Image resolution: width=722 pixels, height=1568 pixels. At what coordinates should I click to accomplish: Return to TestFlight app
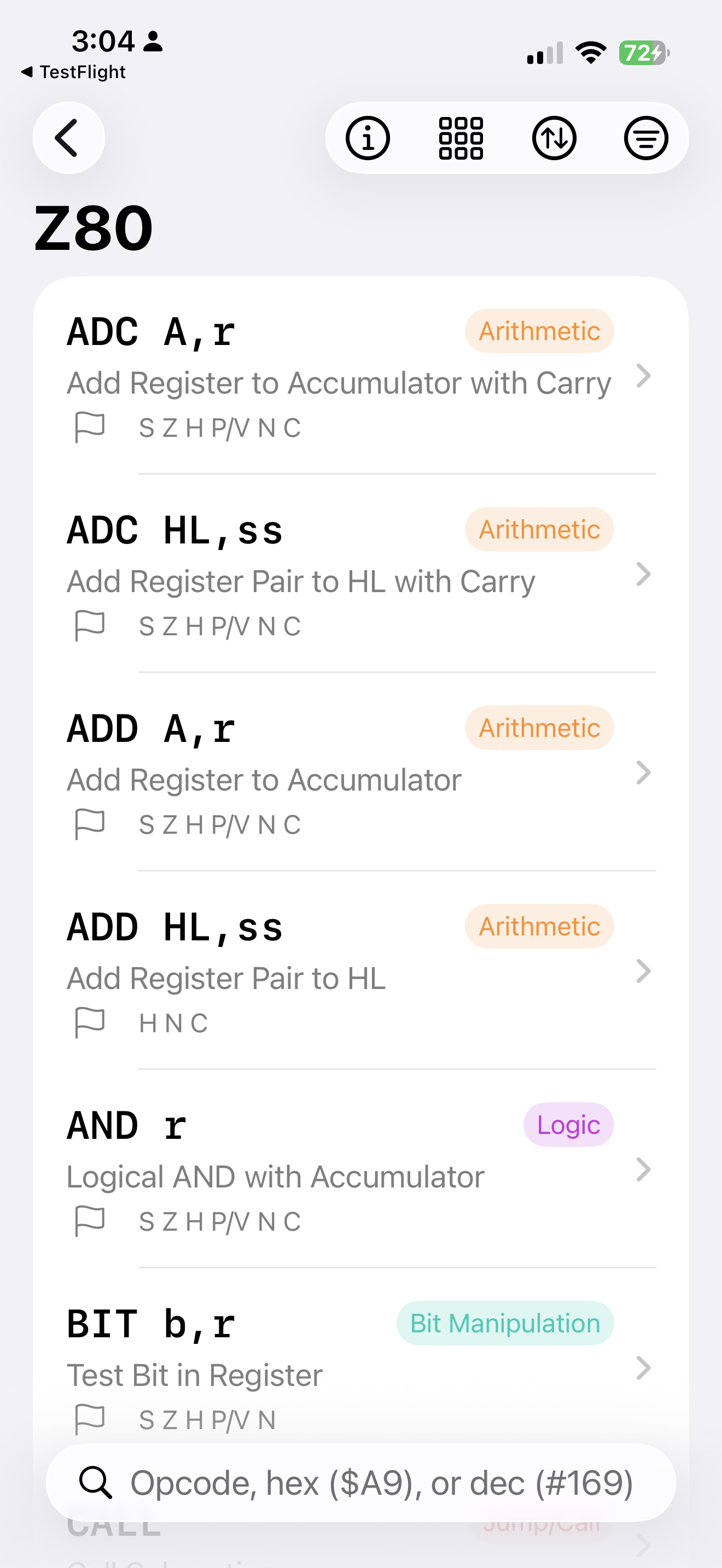pyautogui.click(x=74, y=72)
